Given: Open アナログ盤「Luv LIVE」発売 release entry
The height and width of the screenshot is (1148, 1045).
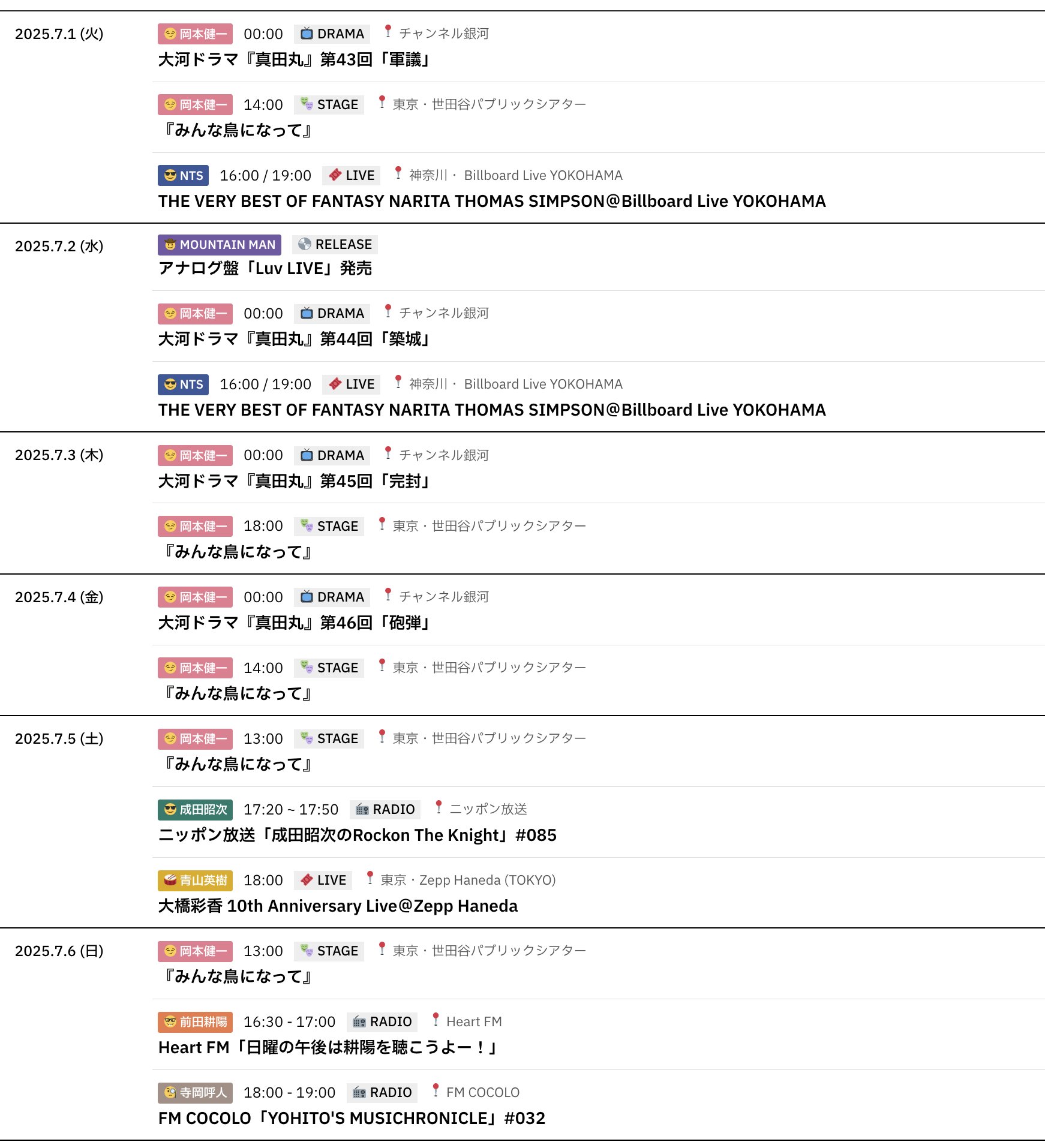Looking at the screenshot, I should [265, 269].
